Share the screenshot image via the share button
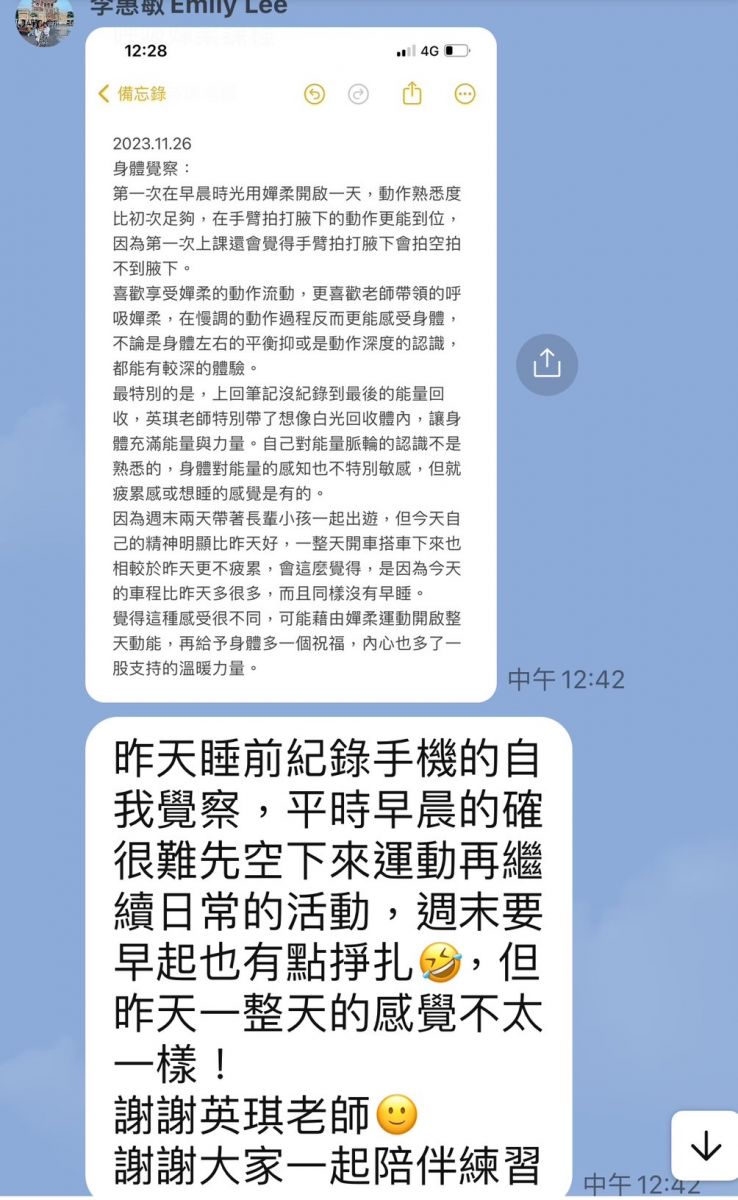Screen dimensions: 738x1200 [x=547, y=364]
